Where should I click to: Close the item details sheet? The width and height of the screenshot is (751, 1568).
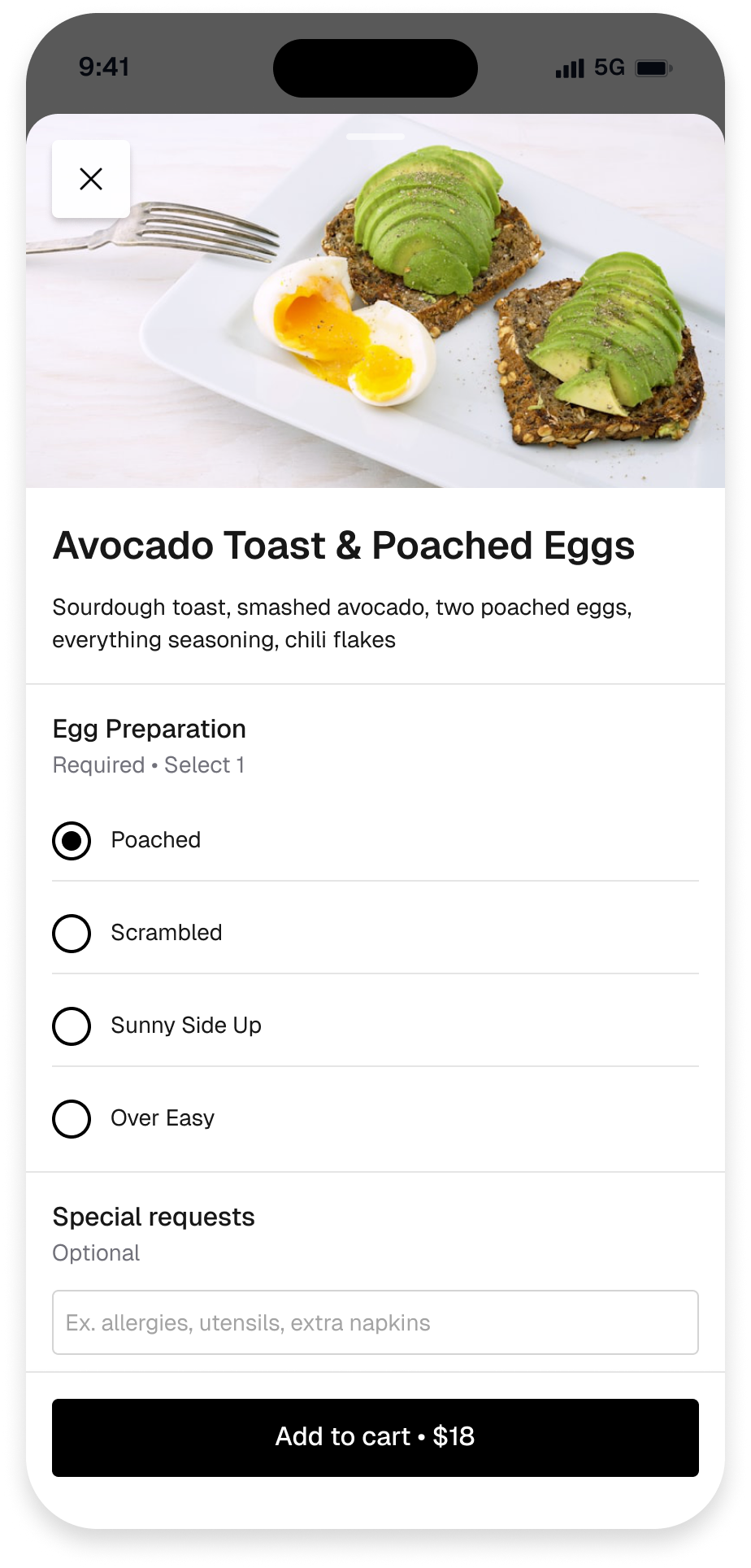(x=91, y=179)
